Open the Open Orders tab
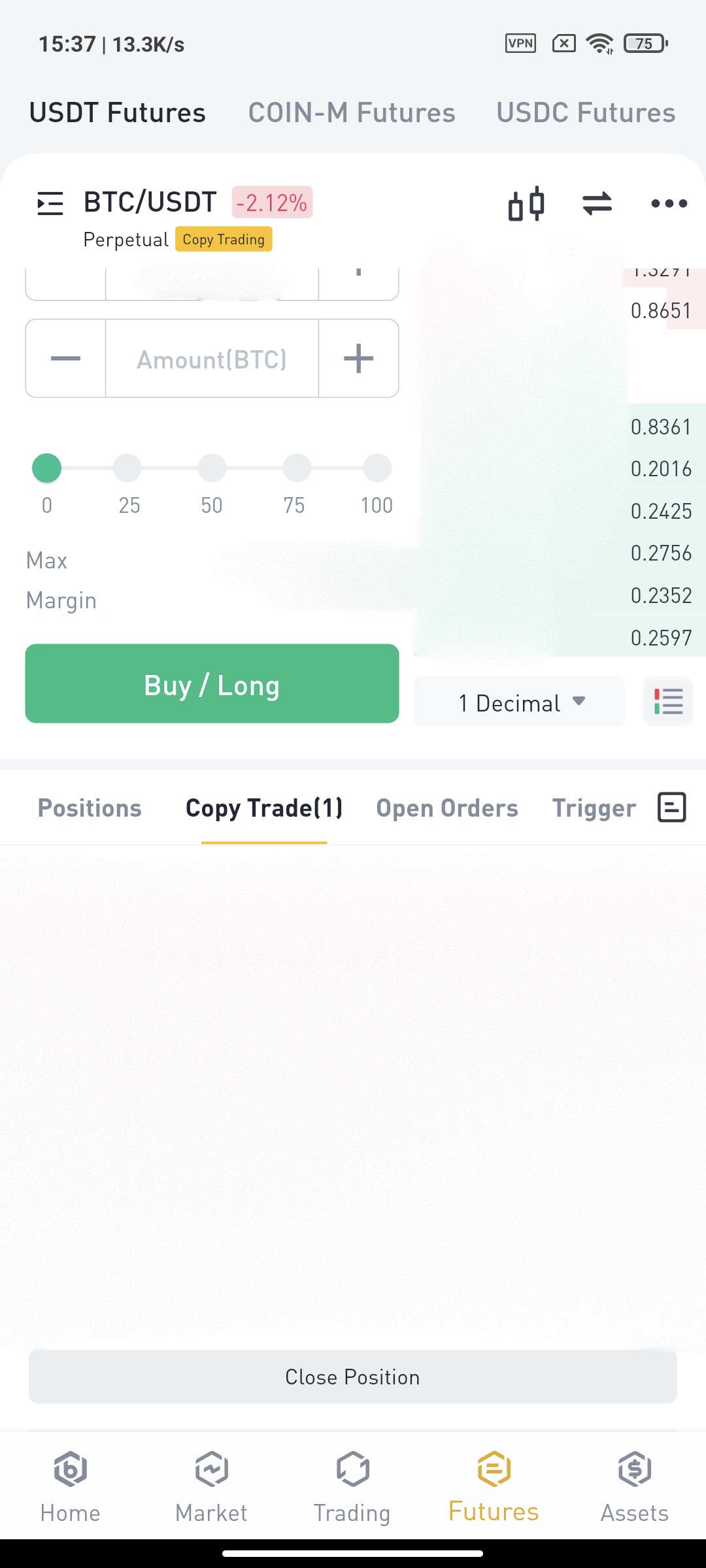Image resolution: width=706 pixels, height=1568 pixels. tap(447, 808)
